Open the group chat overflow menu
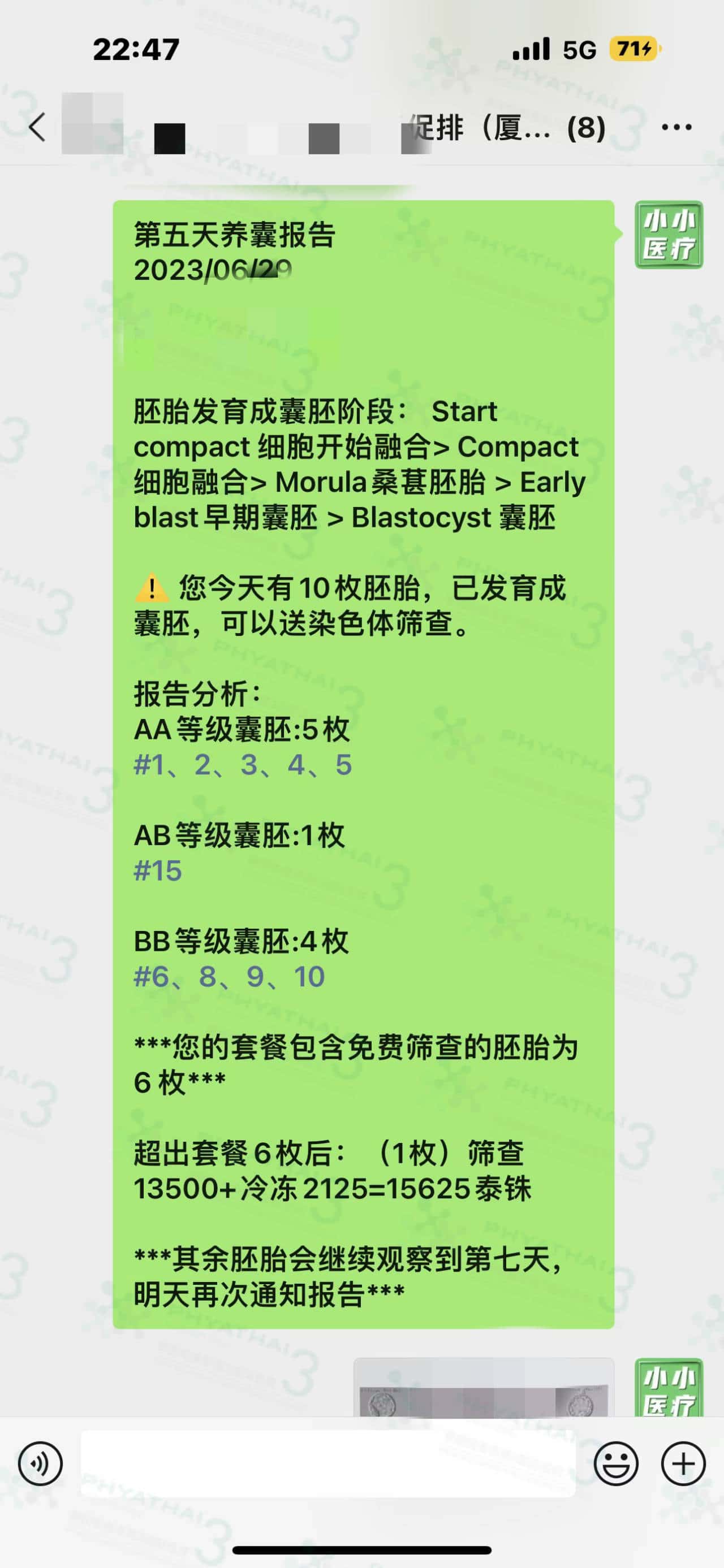 pyautogui.click(x=676, y=127)
